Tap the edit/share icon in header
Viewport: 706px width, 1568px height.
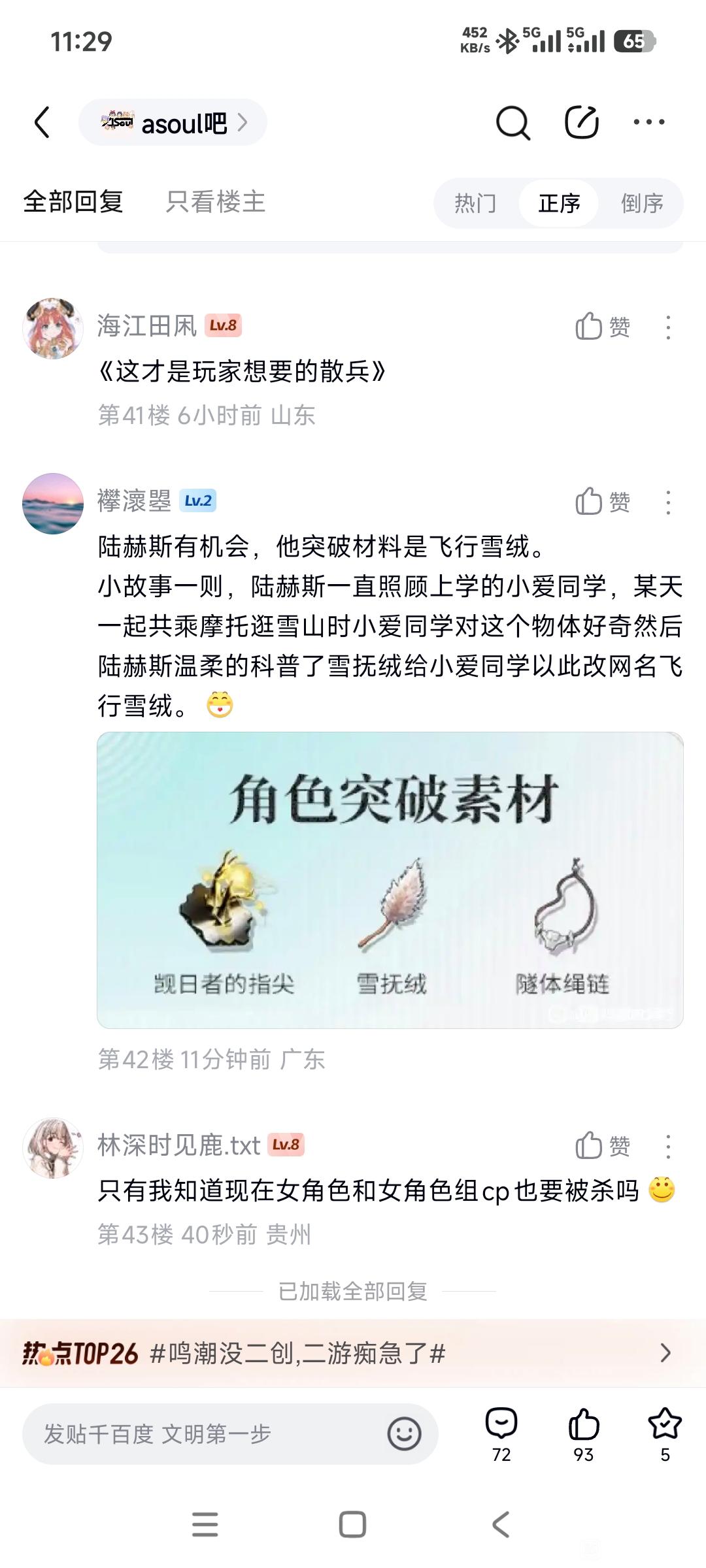pos(581,122)
